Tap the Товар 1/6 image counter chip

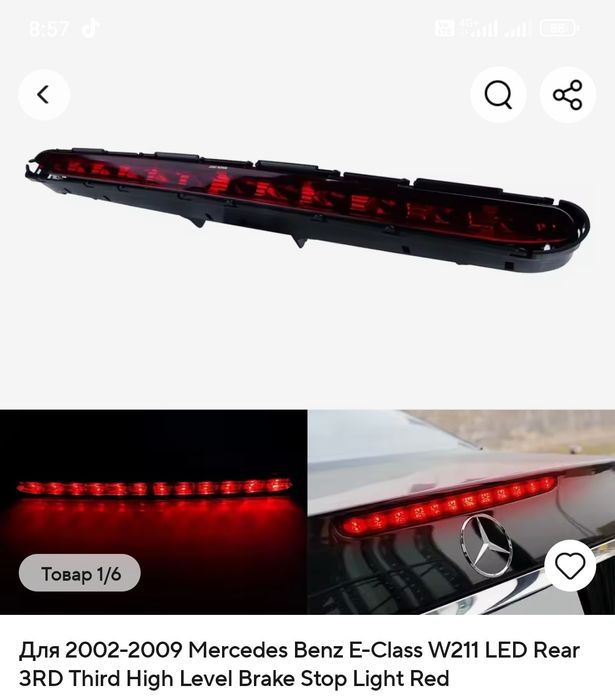[x=80, y=574]
